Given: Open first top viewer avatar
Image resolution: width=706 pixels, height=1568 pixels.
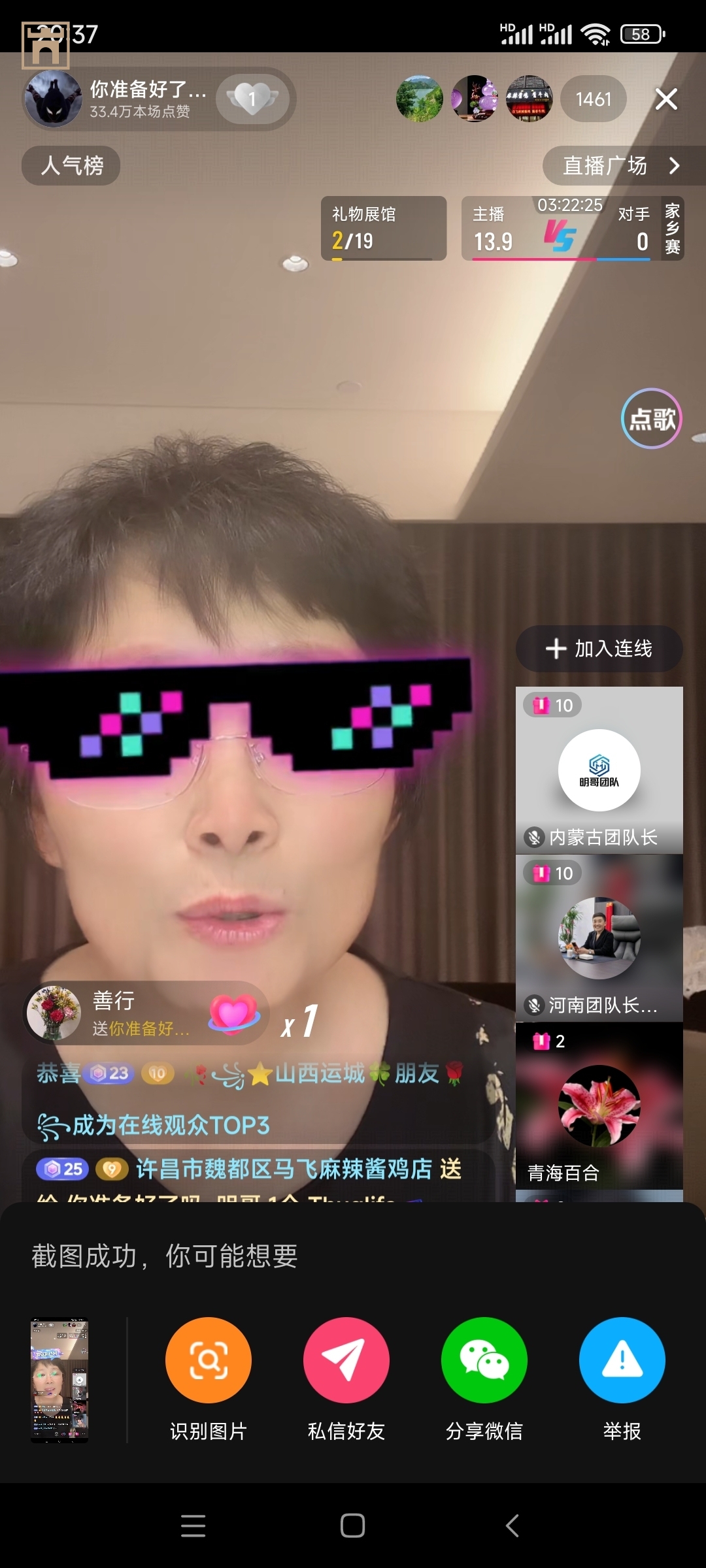Looking at the screenshot, I should (420, 99).
